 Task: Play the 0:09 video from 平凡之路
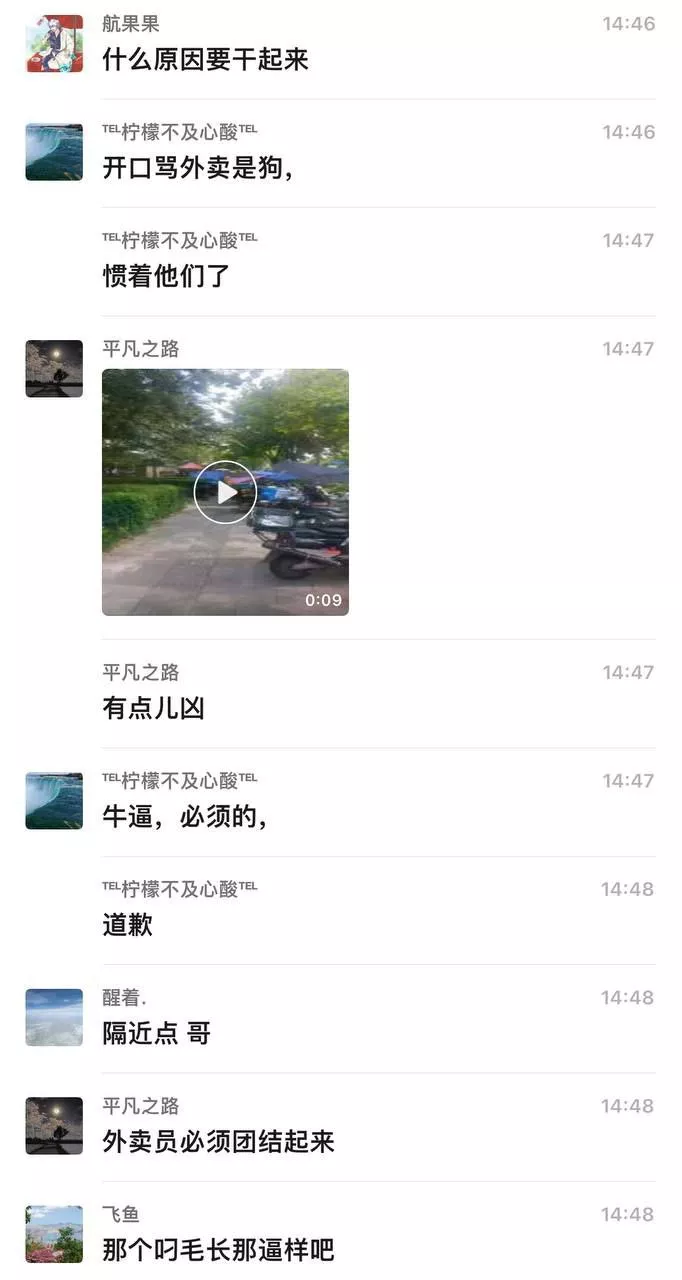tap(225, 492)
